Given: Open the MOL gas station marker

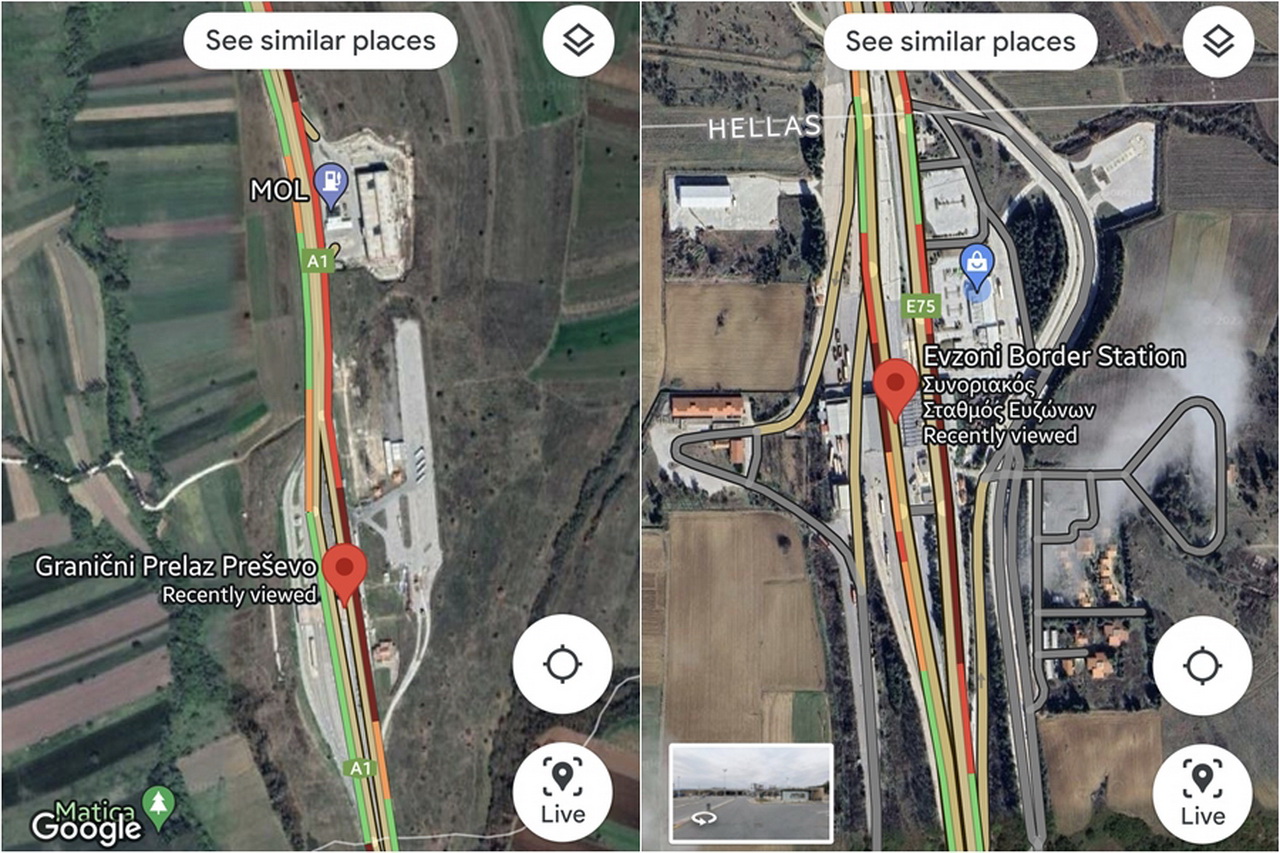Looking at the screenshot, I should click(330, 182).
